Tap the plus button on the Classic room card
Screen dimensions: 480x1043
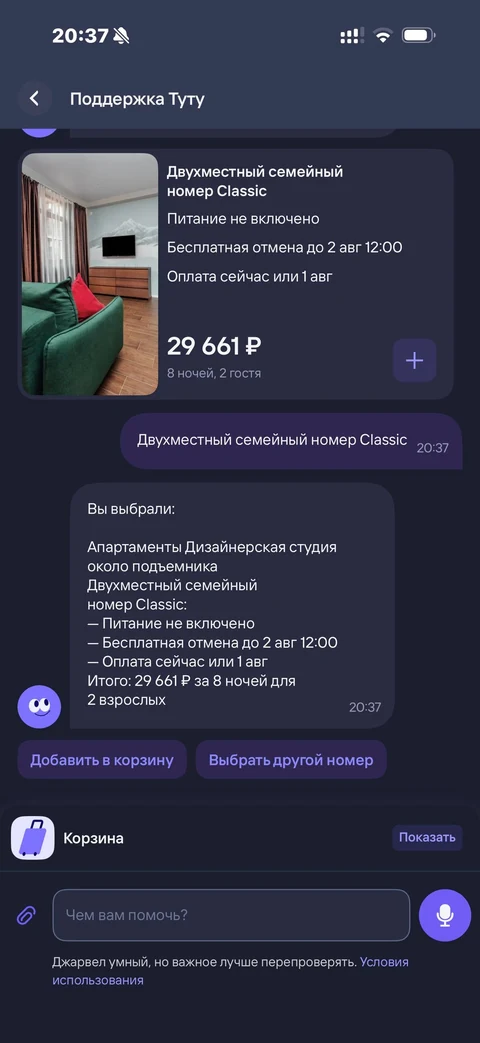[x=414, y=361]
